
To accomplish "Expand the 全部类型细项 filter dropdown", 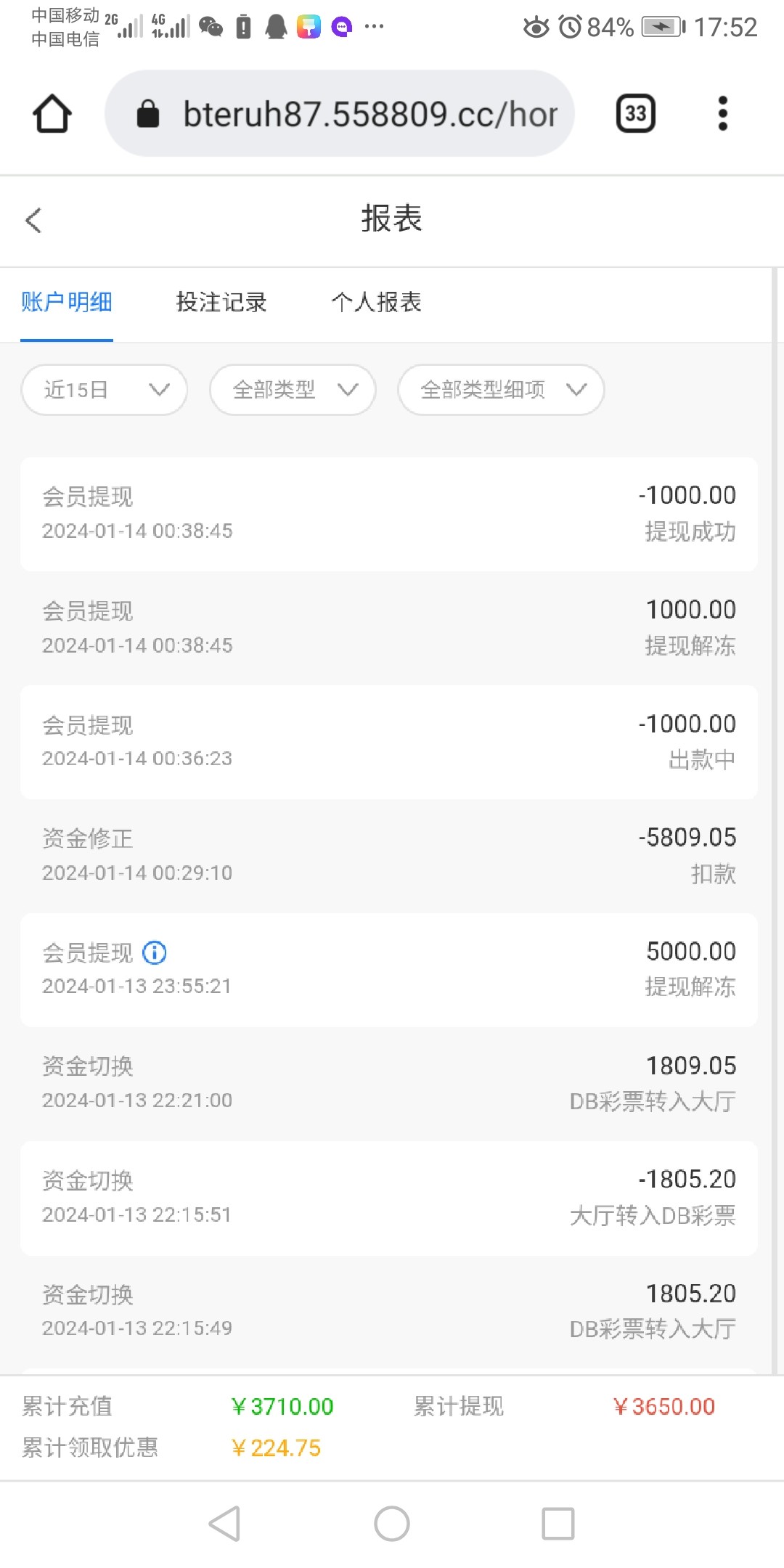I will 501,390.
